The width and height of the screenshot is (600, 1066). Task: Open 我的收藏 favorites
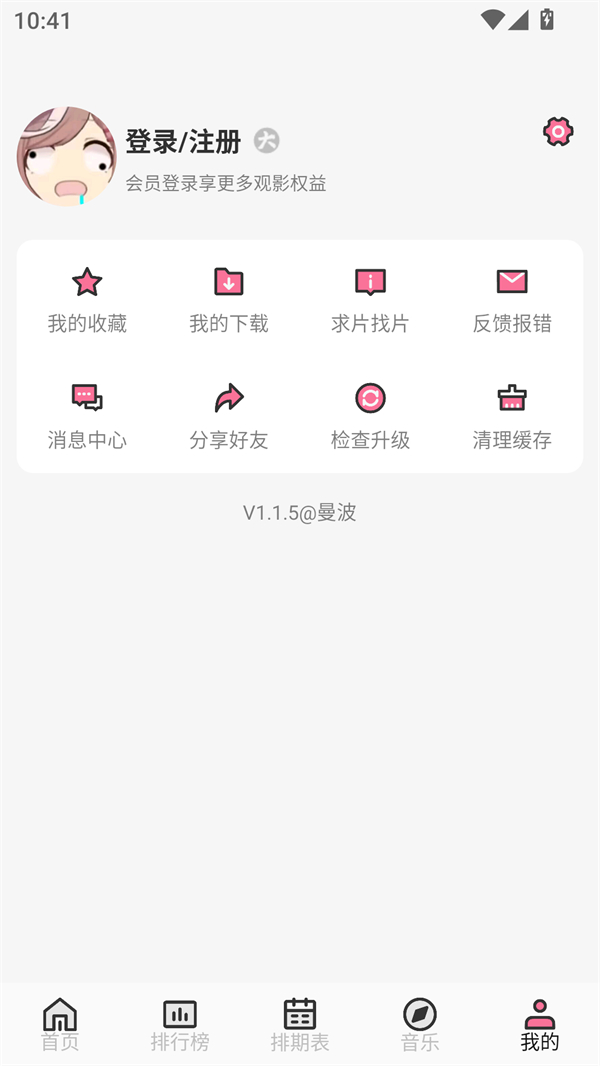point(87,299)
